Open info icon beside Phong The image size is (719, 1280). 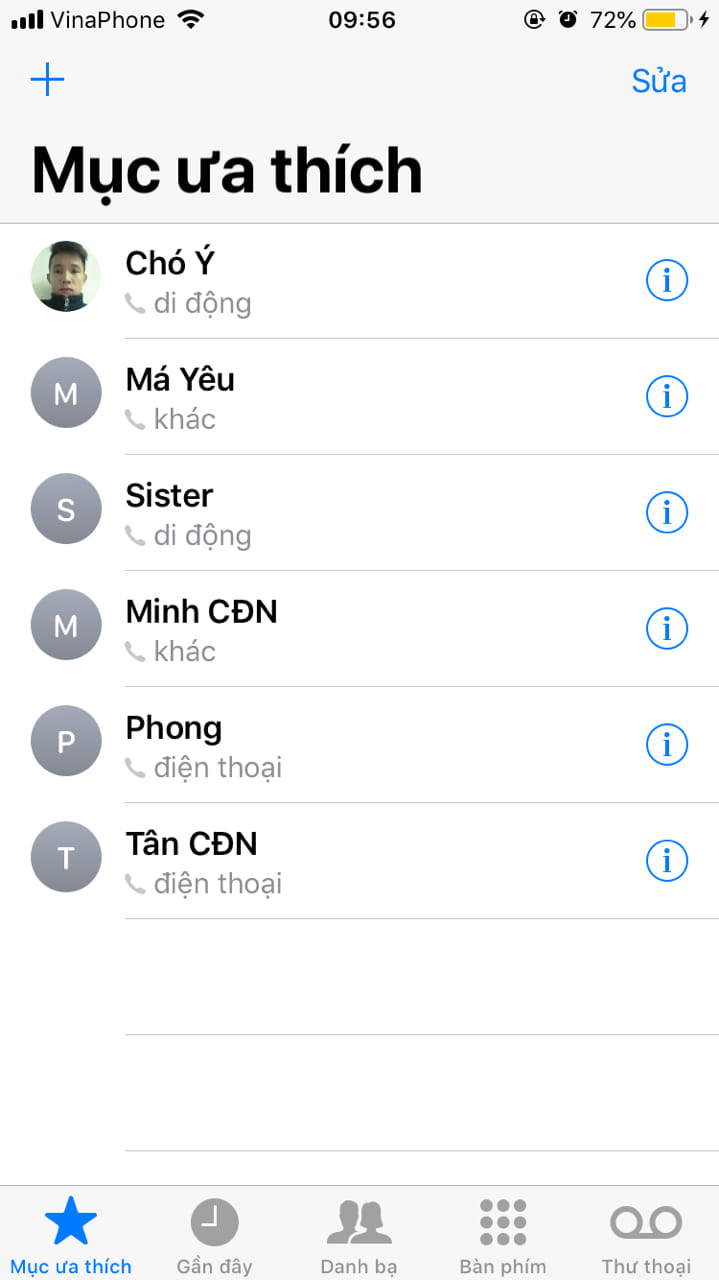(x=667, y=745)
